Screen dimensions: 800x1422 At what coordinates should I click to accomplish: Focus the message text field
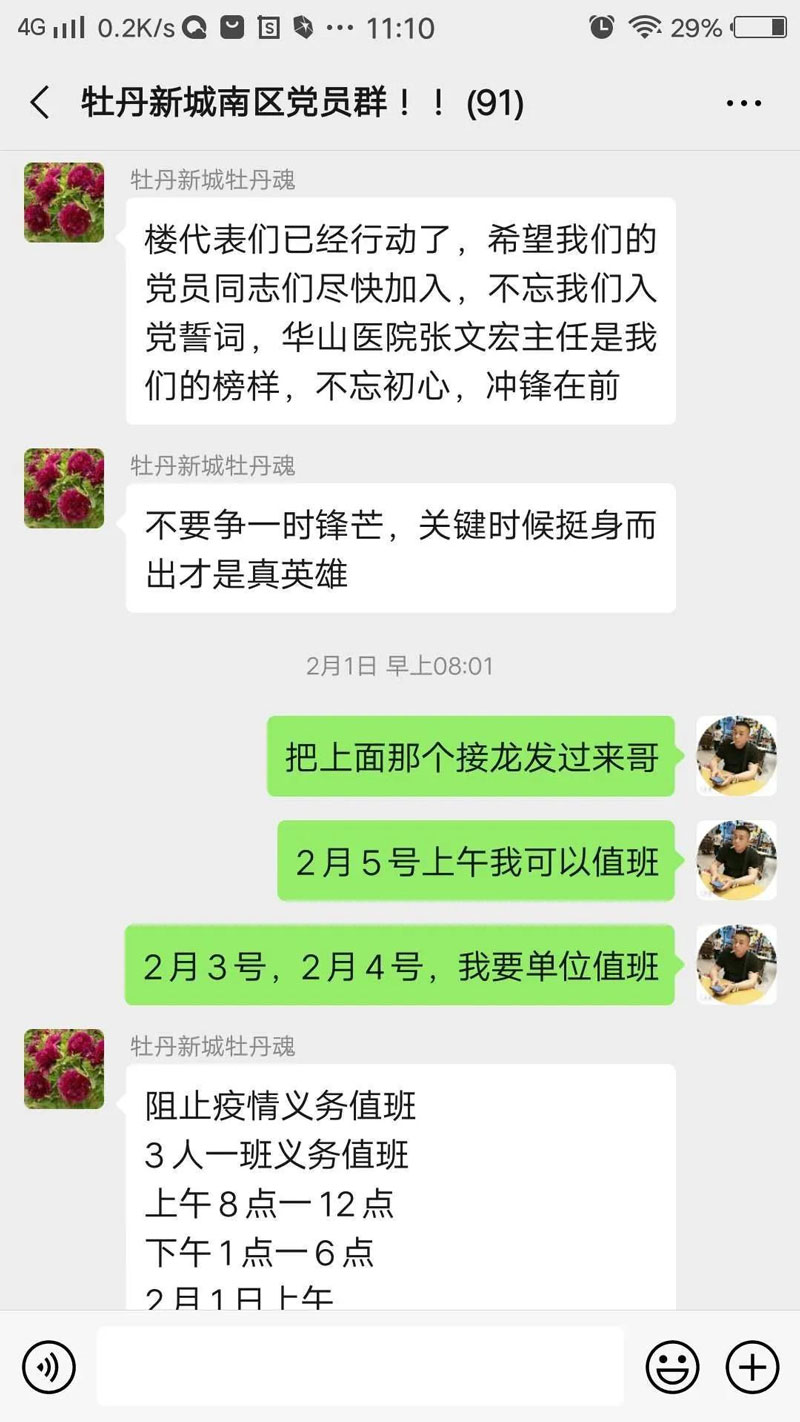tap(360, 1365)
